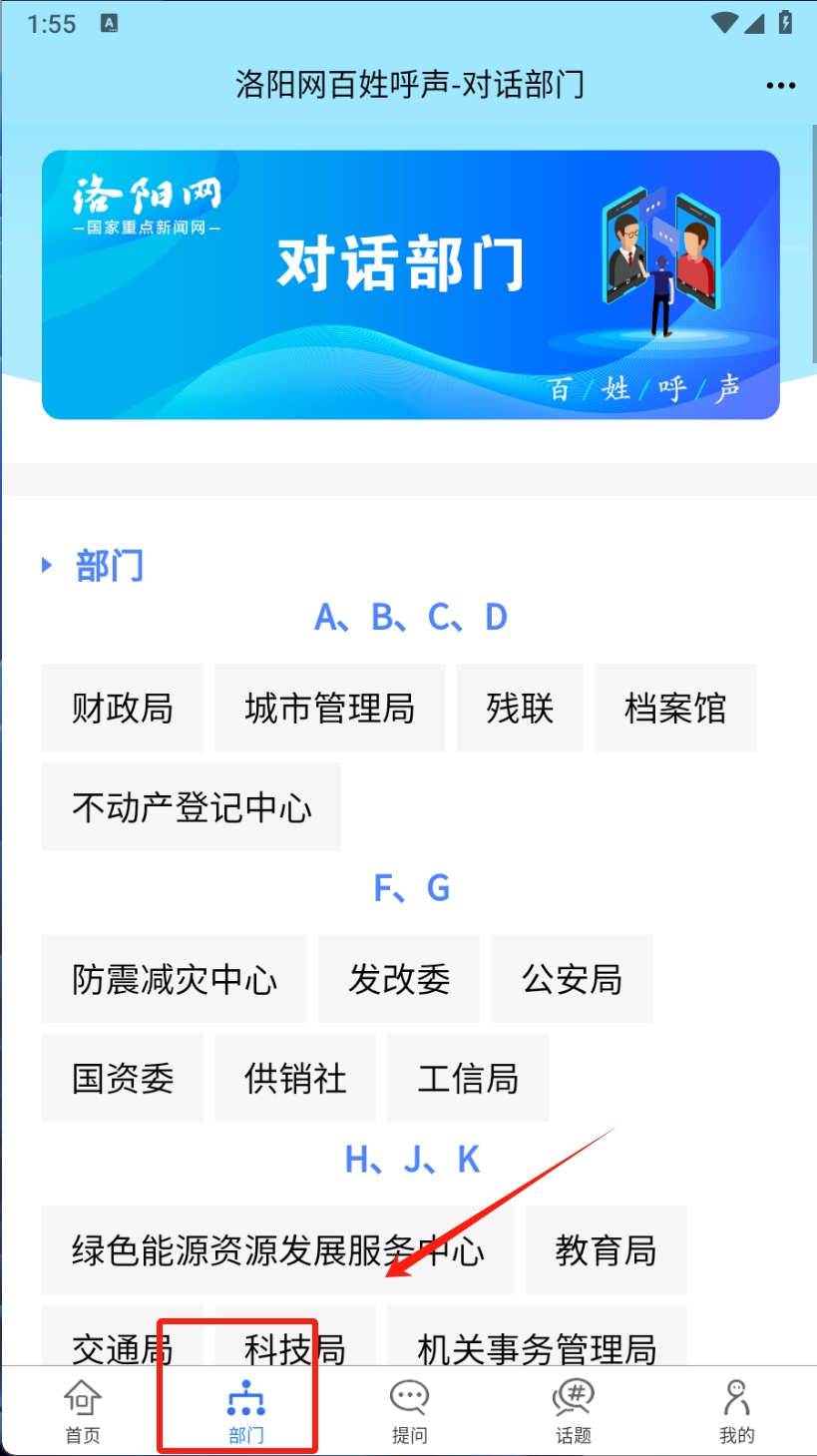Select 防震减灾中心 department
This screenshot has width=817, height=1456.
click(x=174, y=979)
